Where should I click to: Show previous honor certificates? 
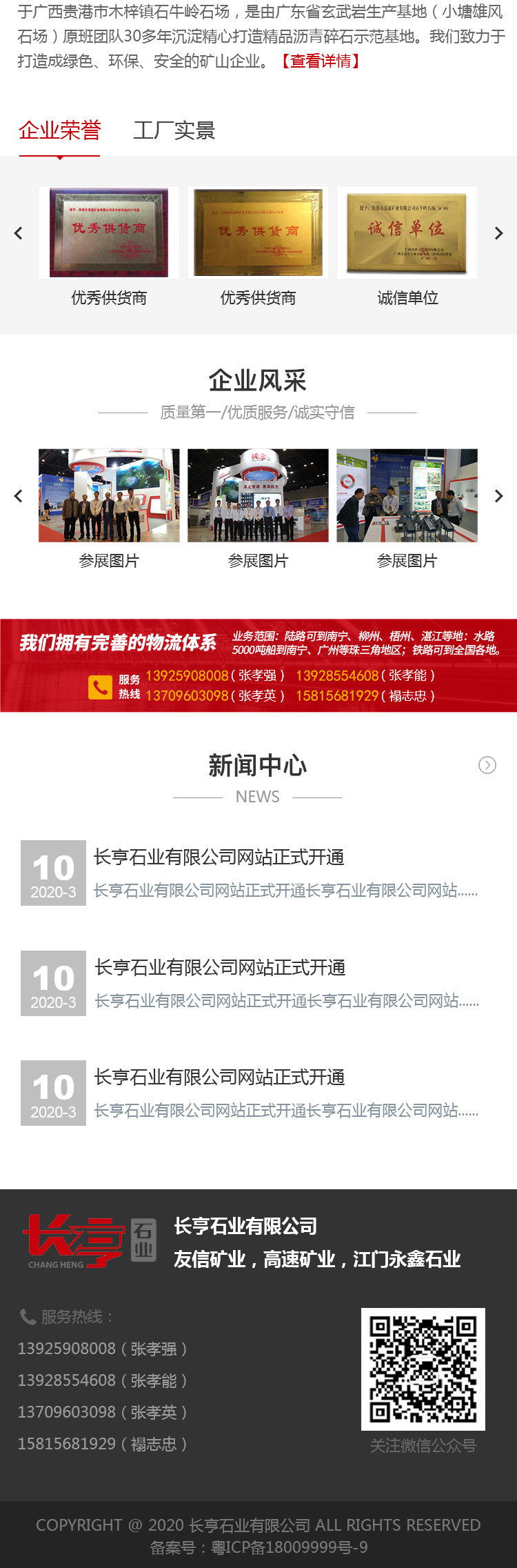click(19, 233)
